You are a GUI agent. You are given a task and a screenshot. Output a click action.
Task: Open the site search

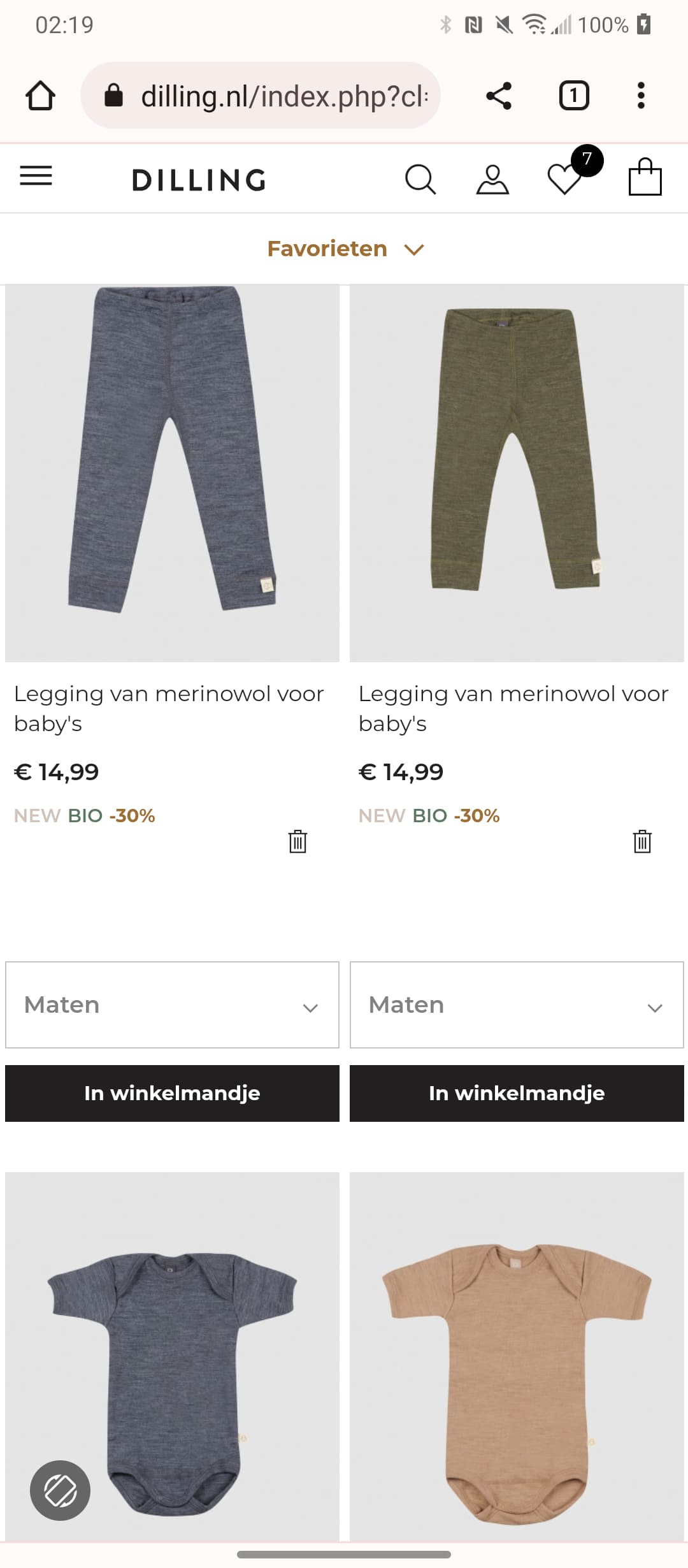click(x=420, y=179)
